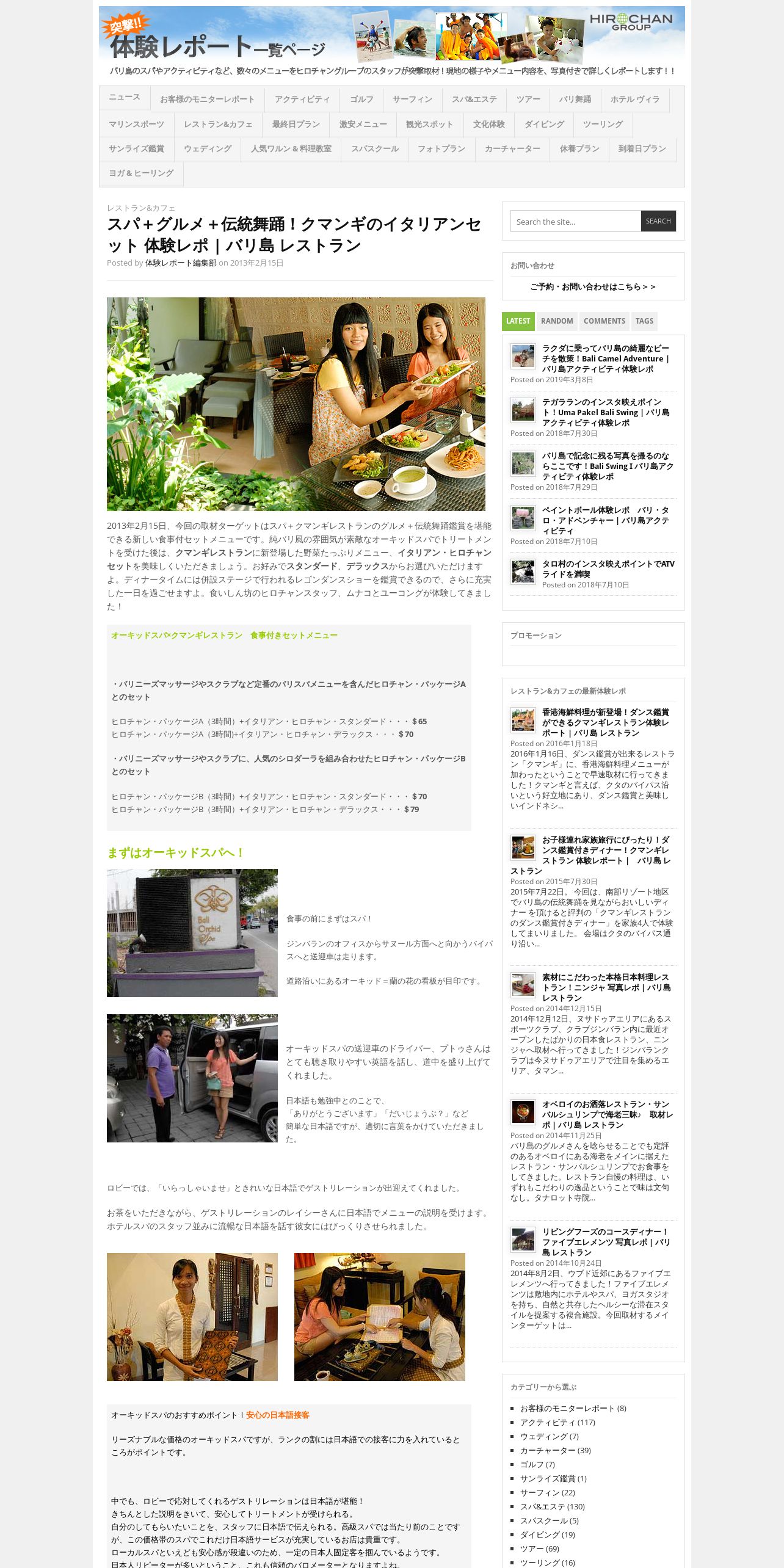Switch to the TAGS tab
This screenshot has height=1568, width=784.
click(x=644, y=321)
